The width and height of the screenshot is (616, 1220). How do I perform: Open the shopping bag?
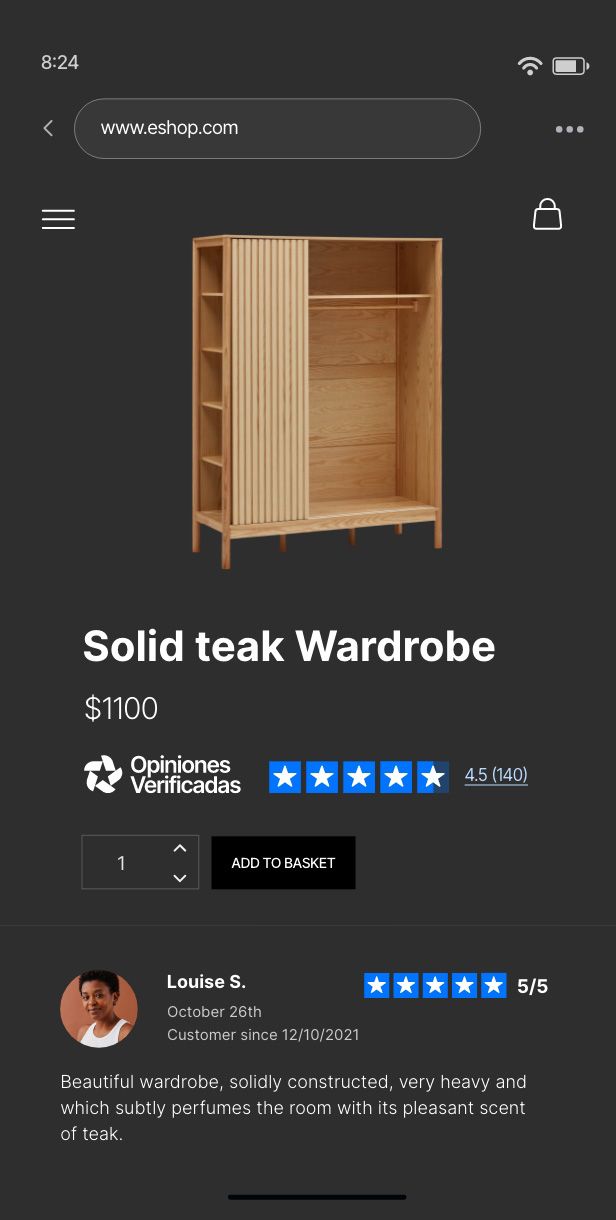547,214
